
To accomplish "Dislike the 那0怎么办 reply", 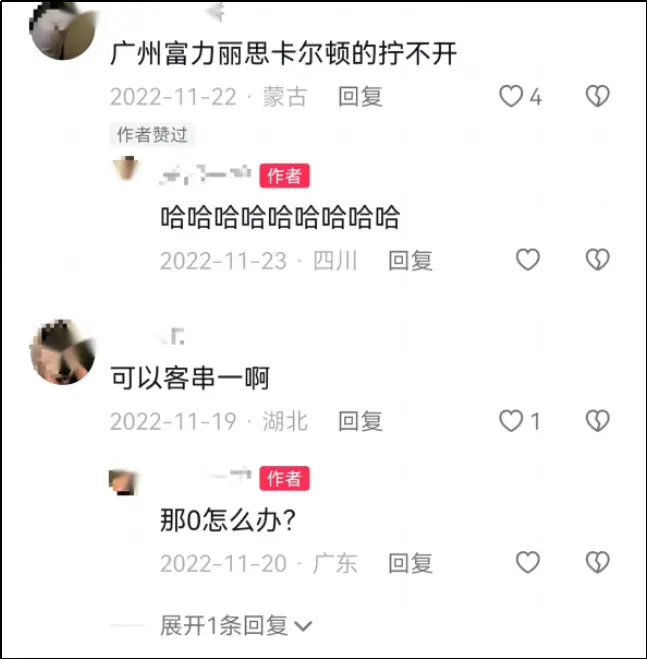I will click(x=597, y=562).
